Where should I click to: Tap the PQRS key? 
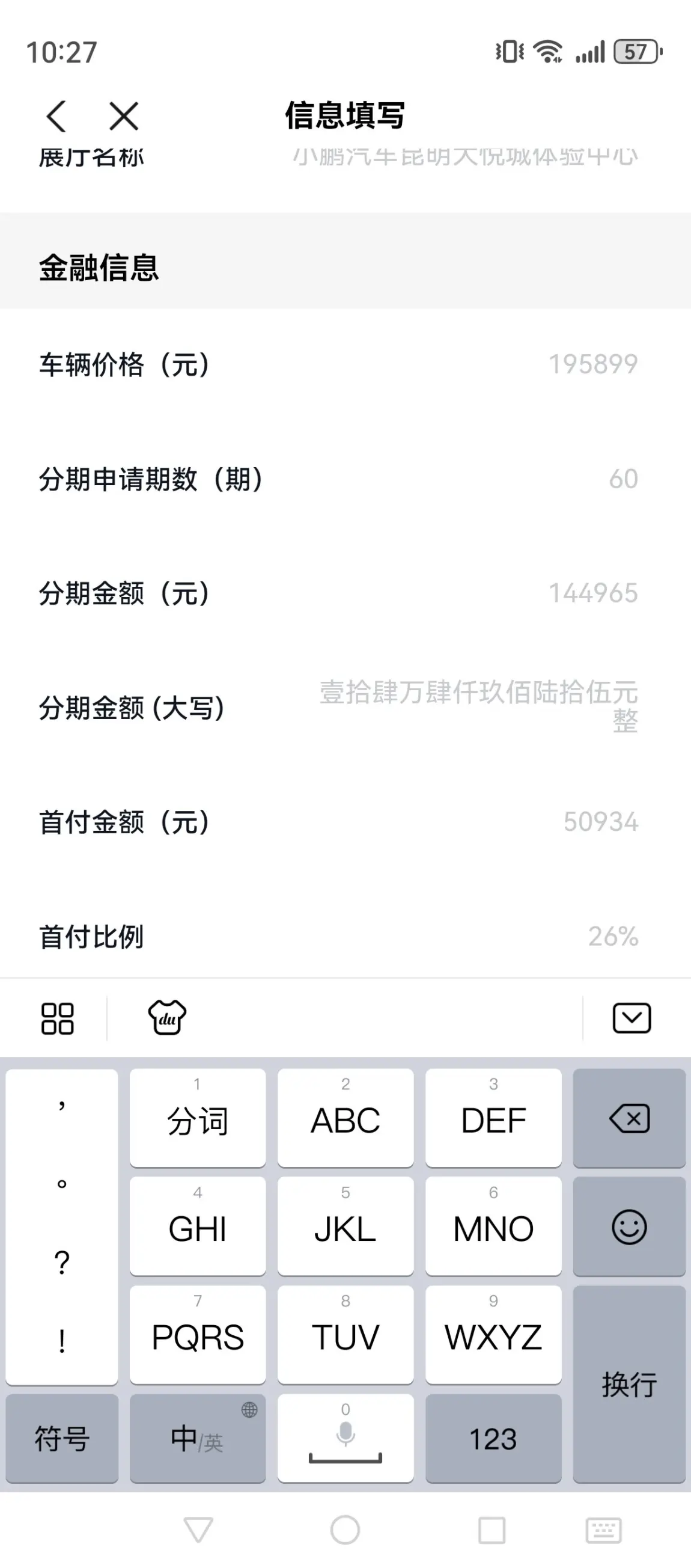point(198,1335)
